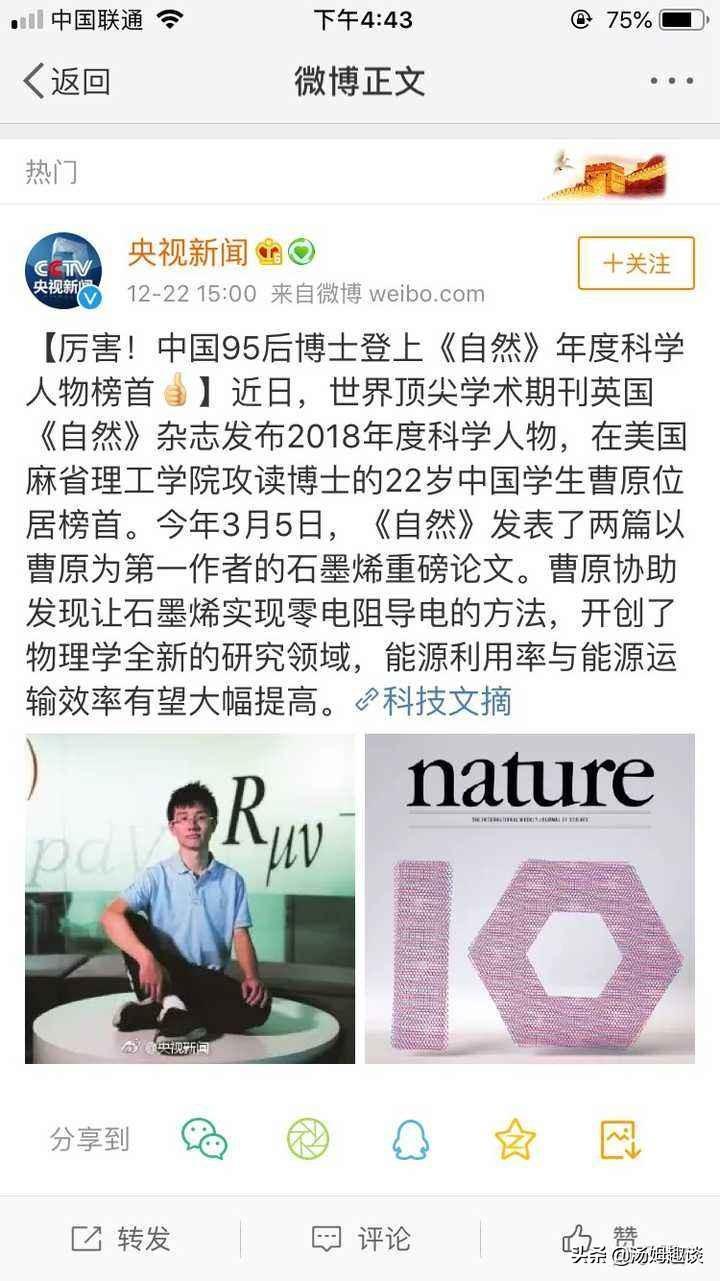
Task: Open comments with the 评论 button
Action: (x=360, y=1239)
